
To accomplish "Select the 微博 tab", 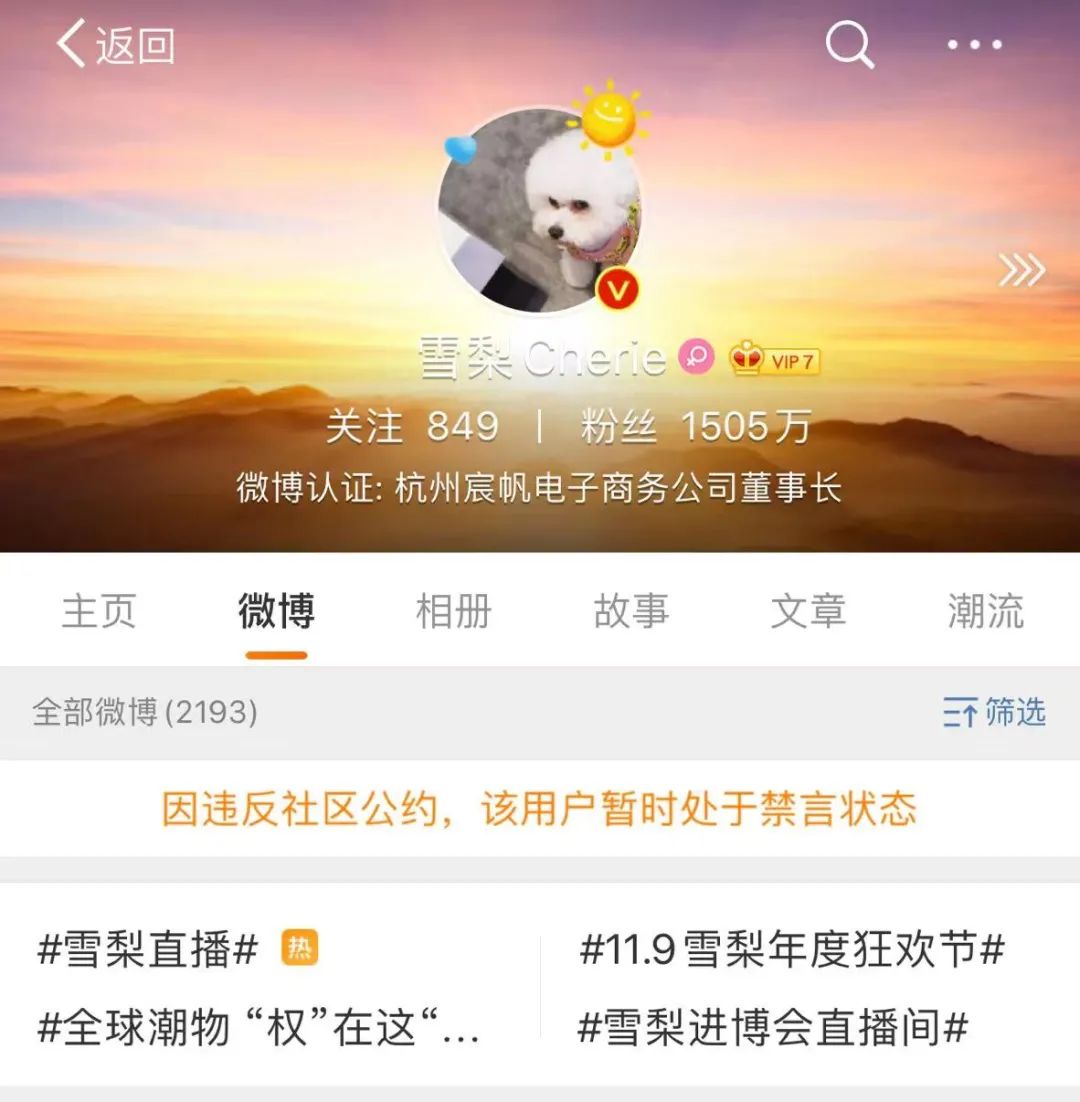I will (276, 611).
